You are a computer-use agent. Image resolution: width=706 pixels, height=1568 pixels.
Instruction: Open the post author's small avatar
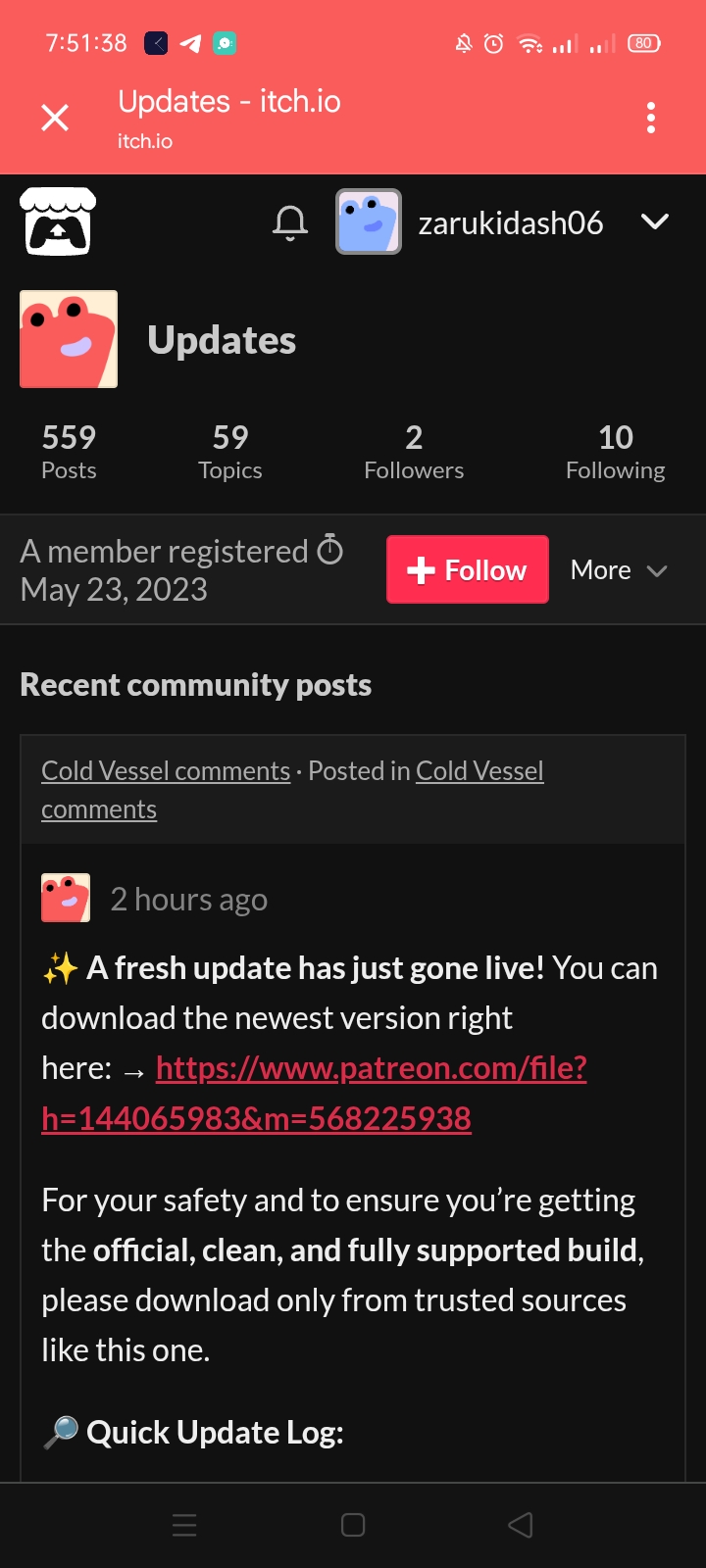66,898
